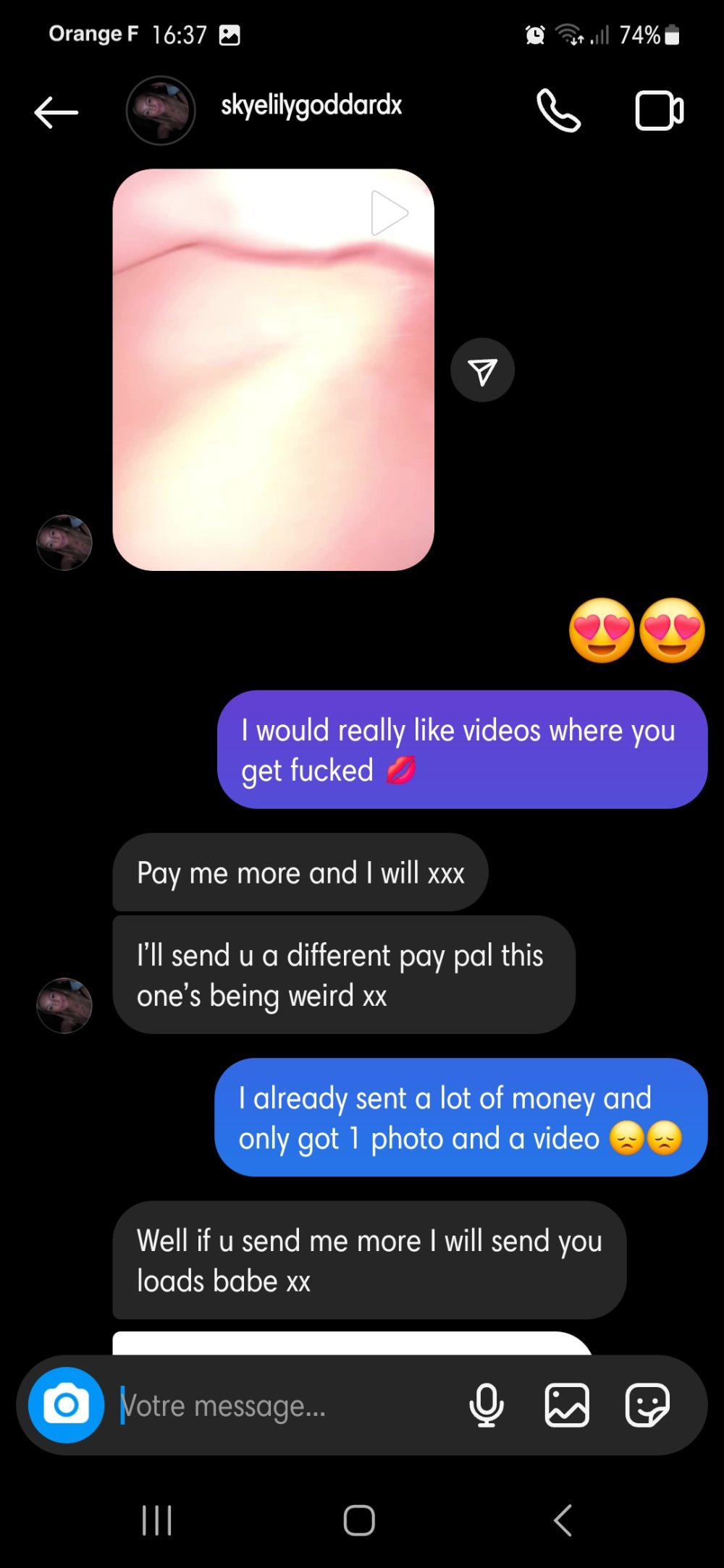The height and width of the screenshot is (1568, 724).
Task: Focus the Votre message text field
Action: [x=282, y=1406]
